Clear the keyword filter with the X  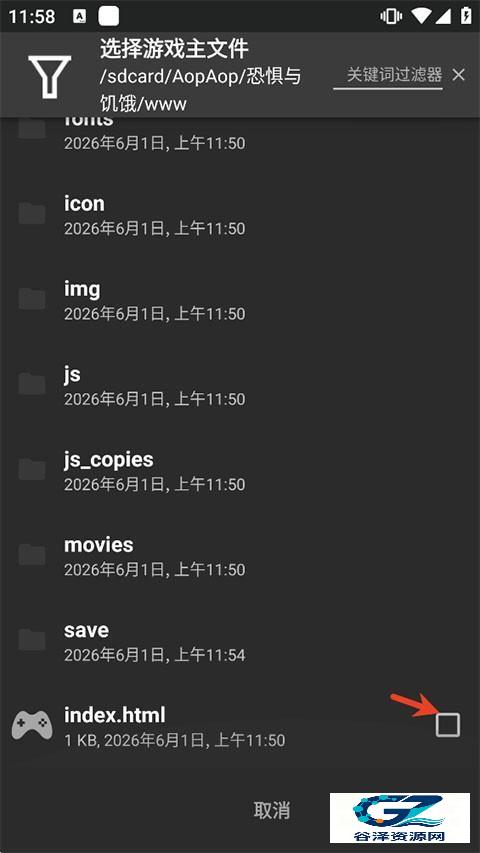click(x=459, y=75)
